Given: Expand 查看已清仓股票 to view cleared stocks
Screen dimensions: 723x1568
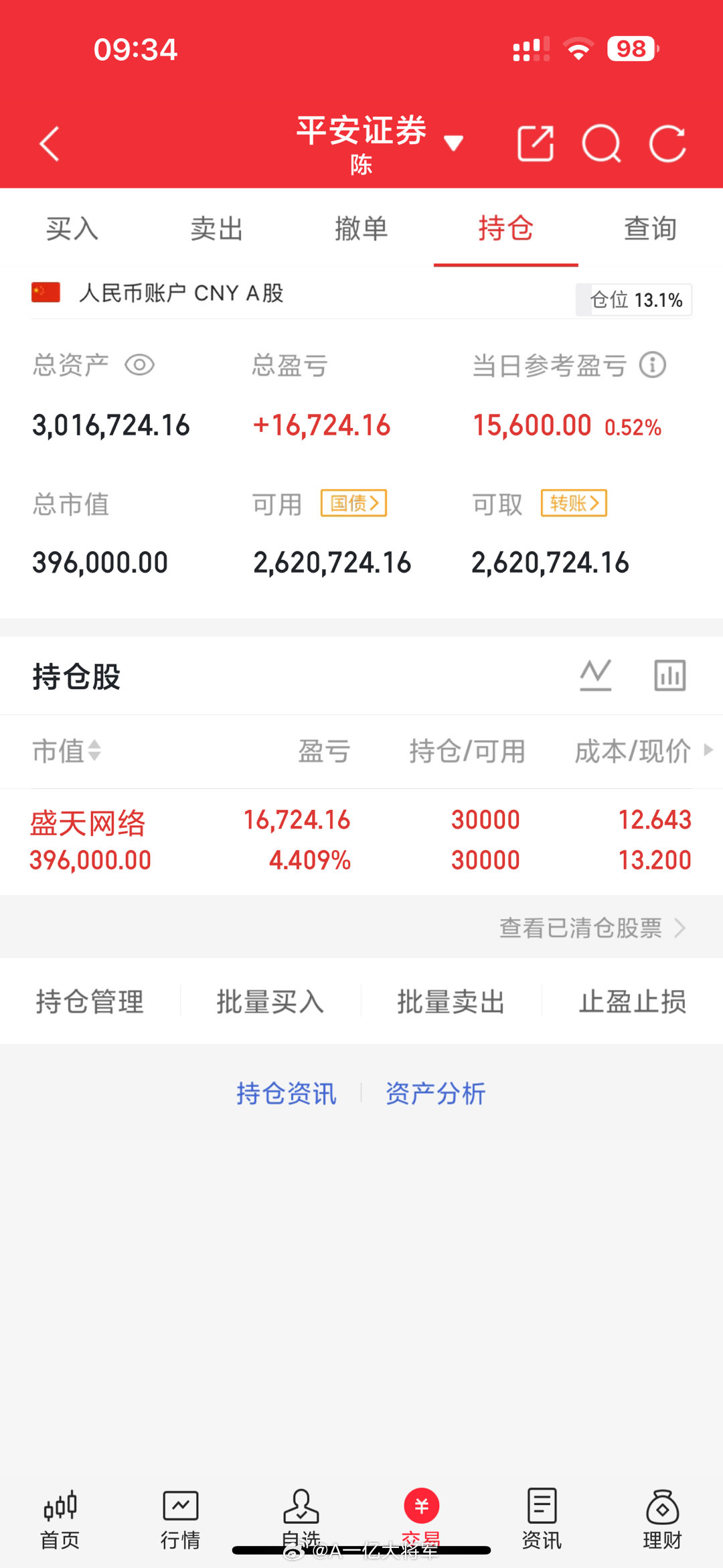Looking at the screenshot, I should pyautogui.click(x=589, y=928).
